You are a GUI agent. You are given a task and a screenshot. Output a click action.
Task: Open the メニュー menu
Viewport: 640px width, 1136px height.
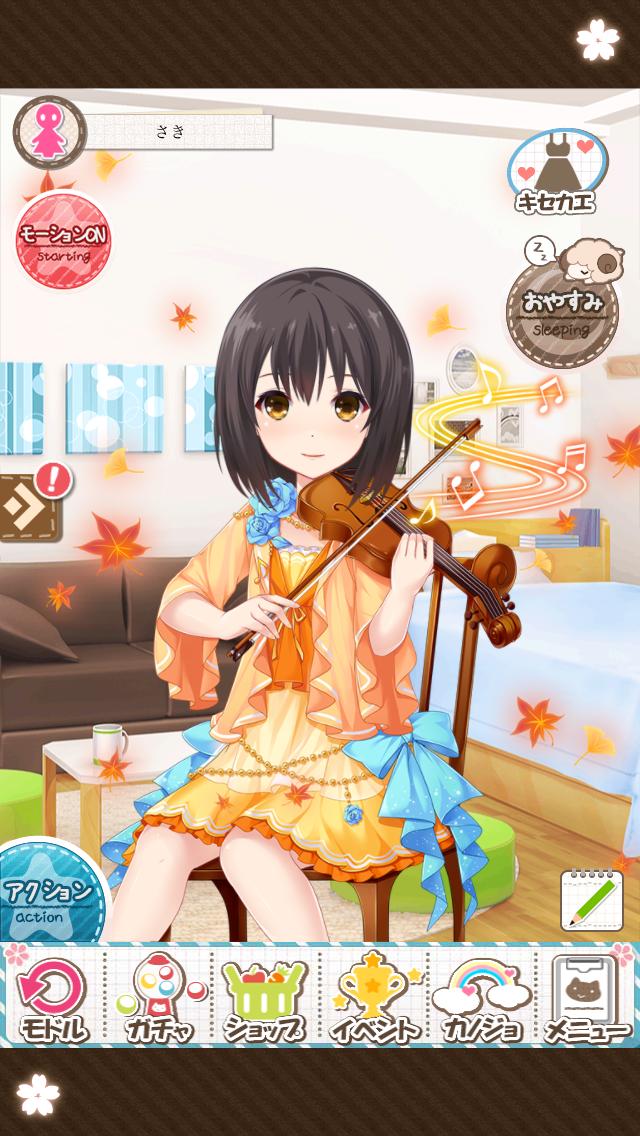click(x=587, y=997)
